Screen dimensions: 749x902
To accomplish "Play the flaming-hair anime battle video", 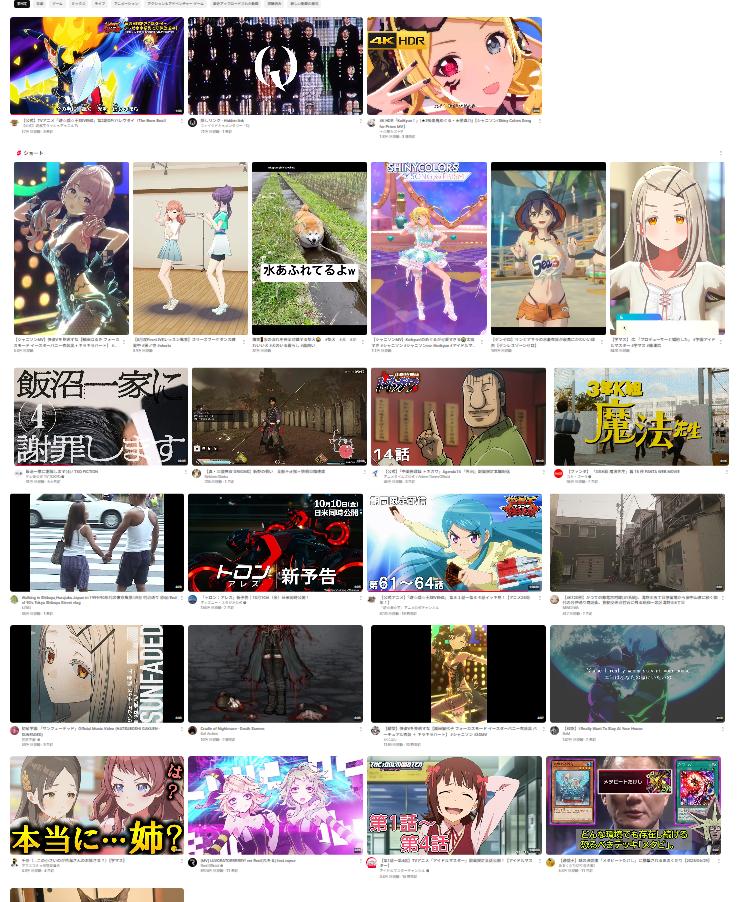I will pyautogui.click(x=97, y=66).
